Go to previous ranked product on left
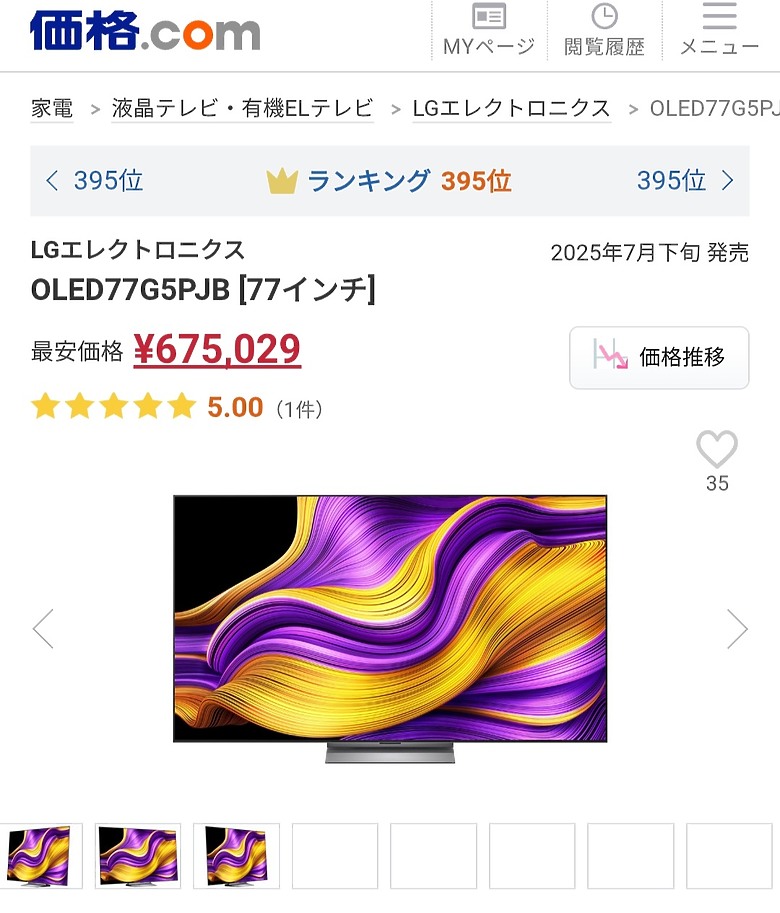 pos(95,181)
